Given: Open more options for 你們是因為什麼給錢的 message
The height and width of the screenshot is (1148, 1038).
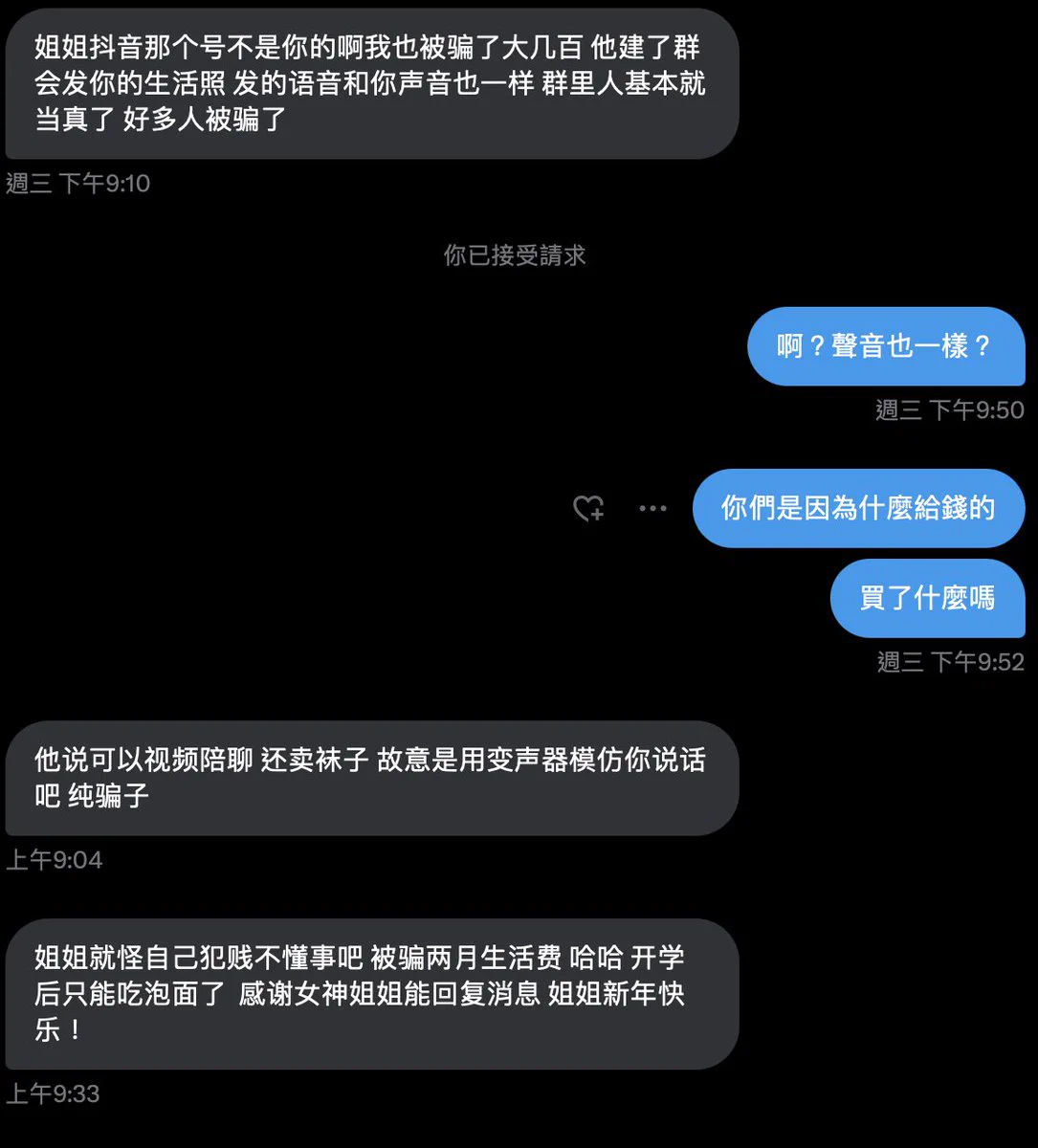Looking at the screenshot, I should click(652, 508).
